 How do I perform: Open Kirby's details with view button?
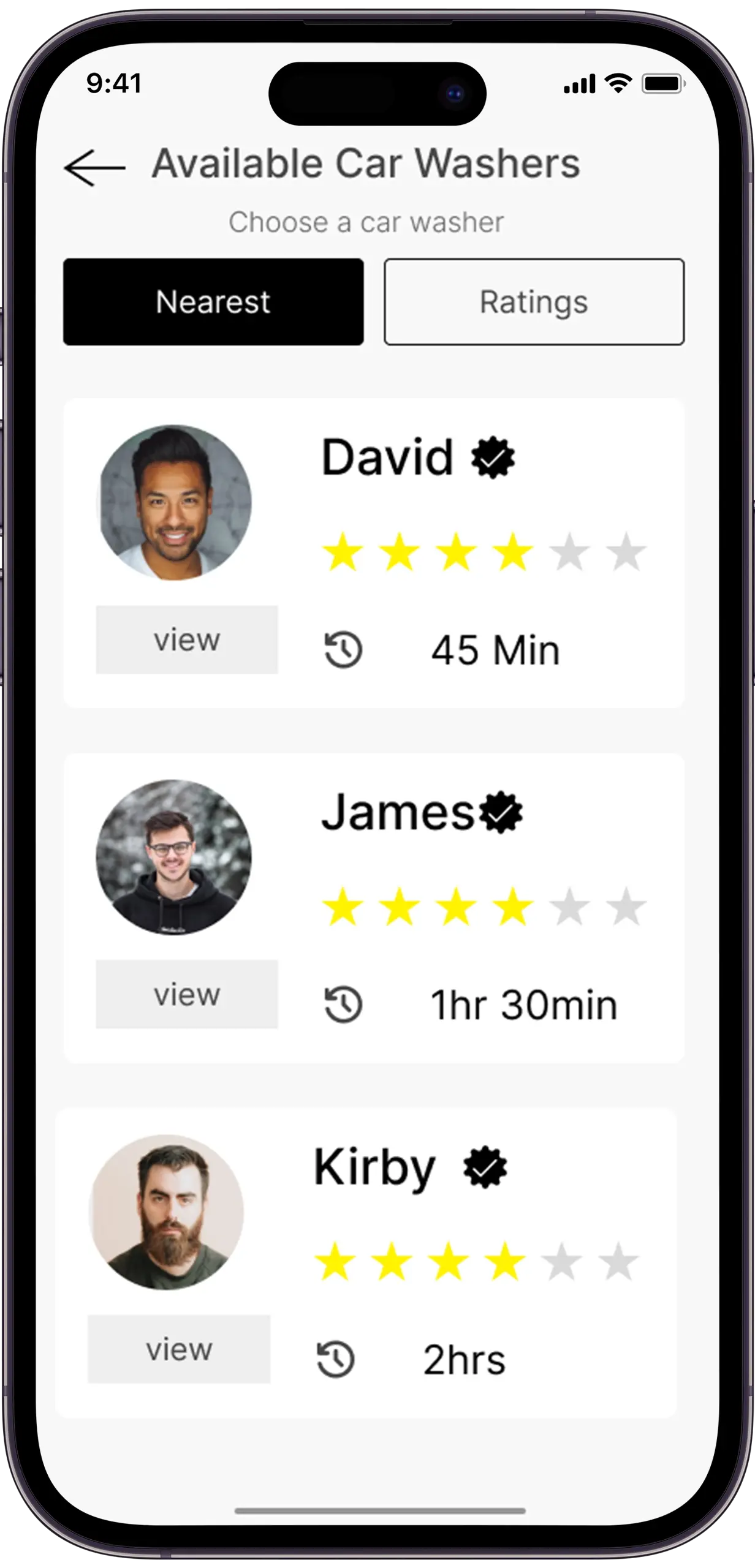[179, 1349]
